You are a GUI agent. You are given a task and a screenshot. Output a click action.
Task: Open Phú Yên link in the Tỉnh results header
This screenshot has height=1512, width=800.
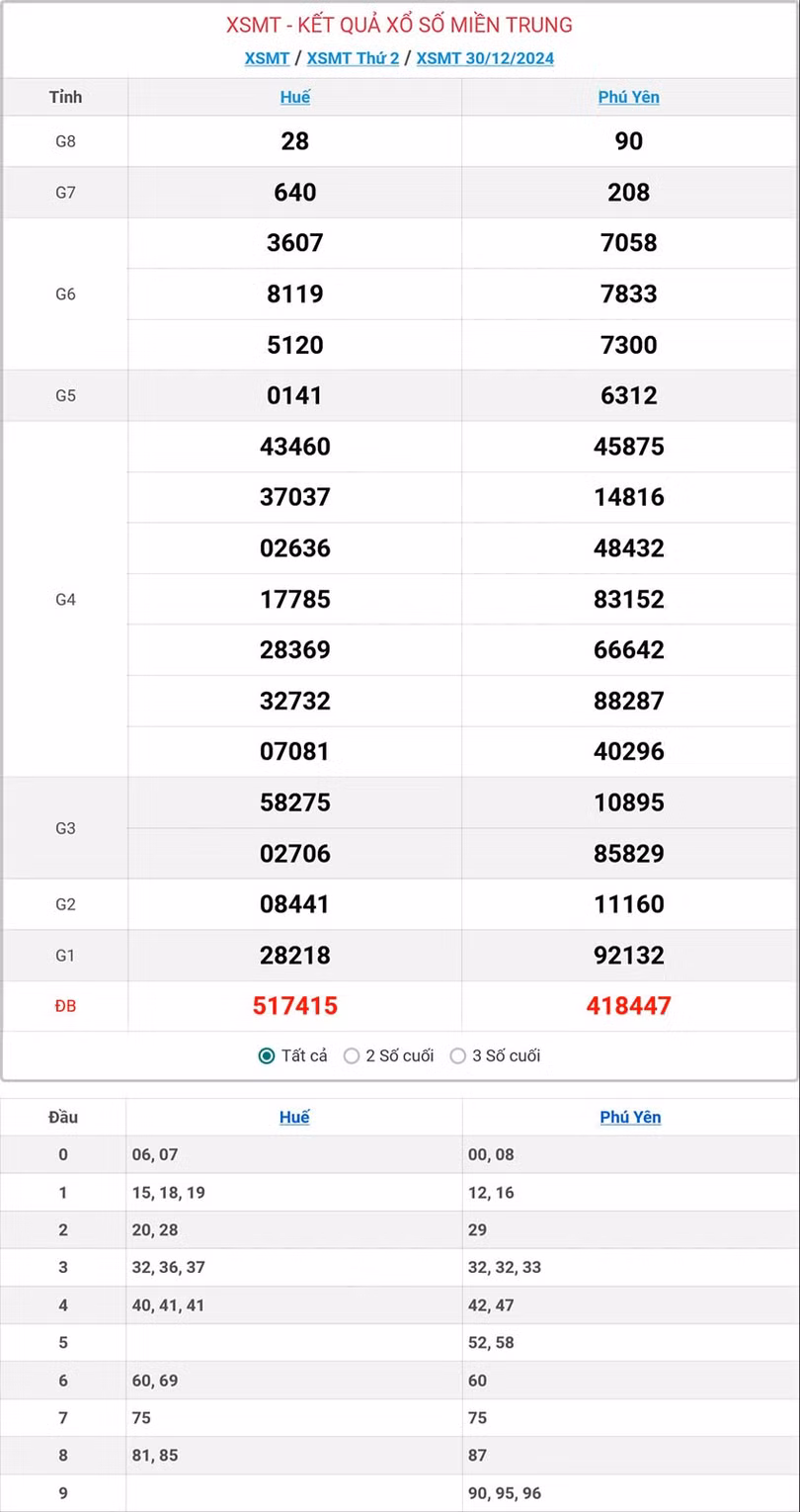coord(628,97)
